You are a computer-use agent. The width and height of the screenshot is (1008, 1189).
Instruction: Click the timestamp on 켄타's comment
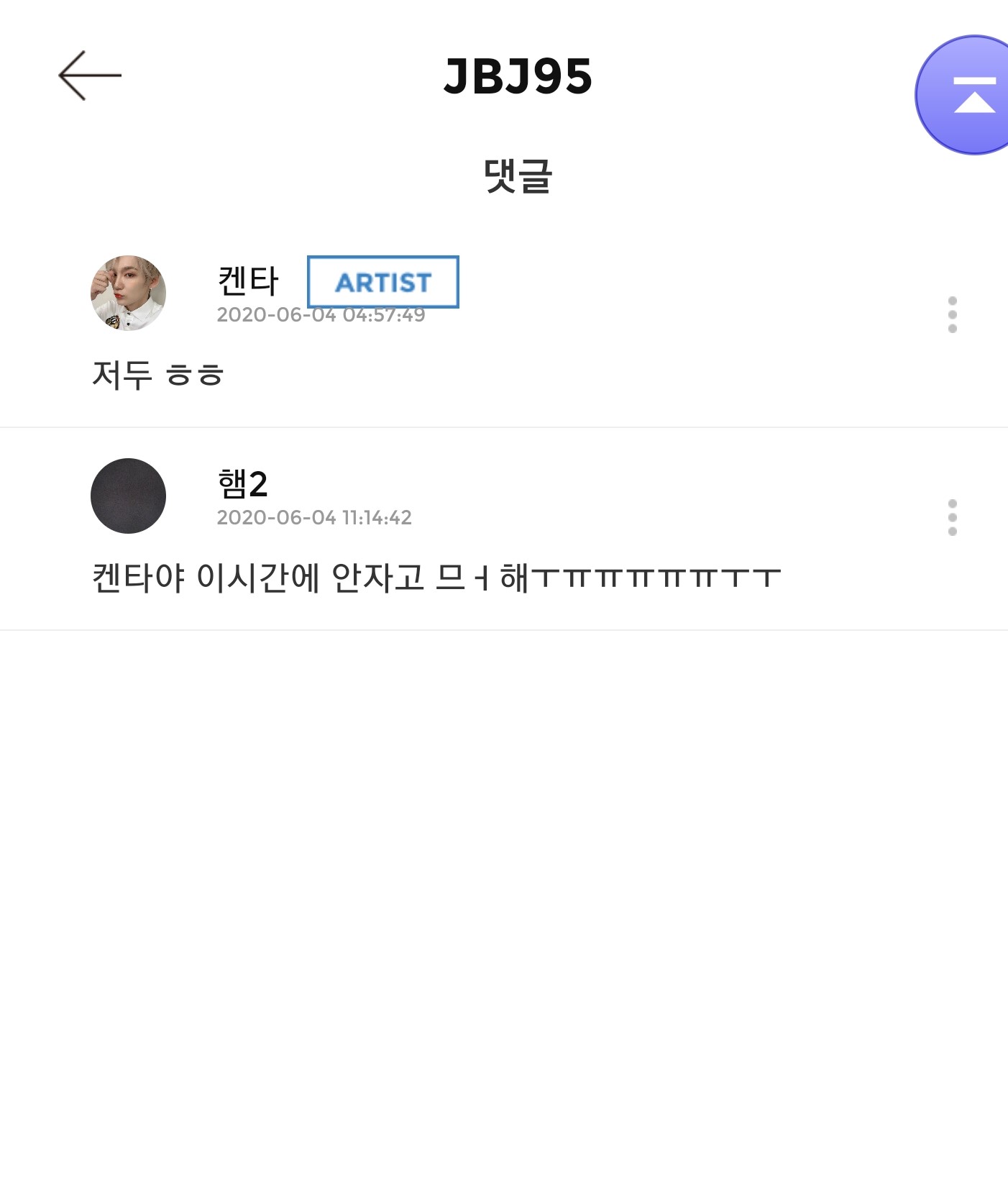321,314
